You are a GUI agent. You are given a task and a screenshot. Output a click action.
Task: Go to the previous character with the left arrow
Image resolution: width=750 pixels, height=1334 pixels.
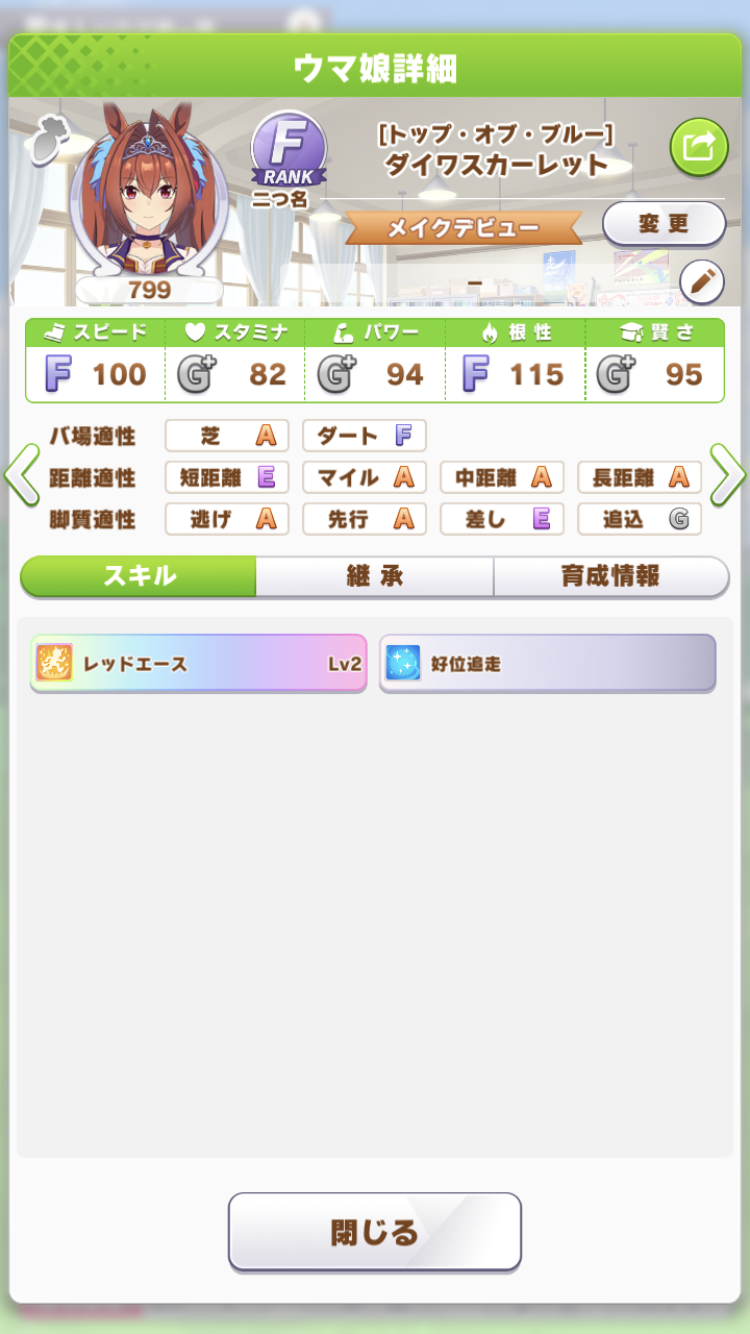(22, 475)
